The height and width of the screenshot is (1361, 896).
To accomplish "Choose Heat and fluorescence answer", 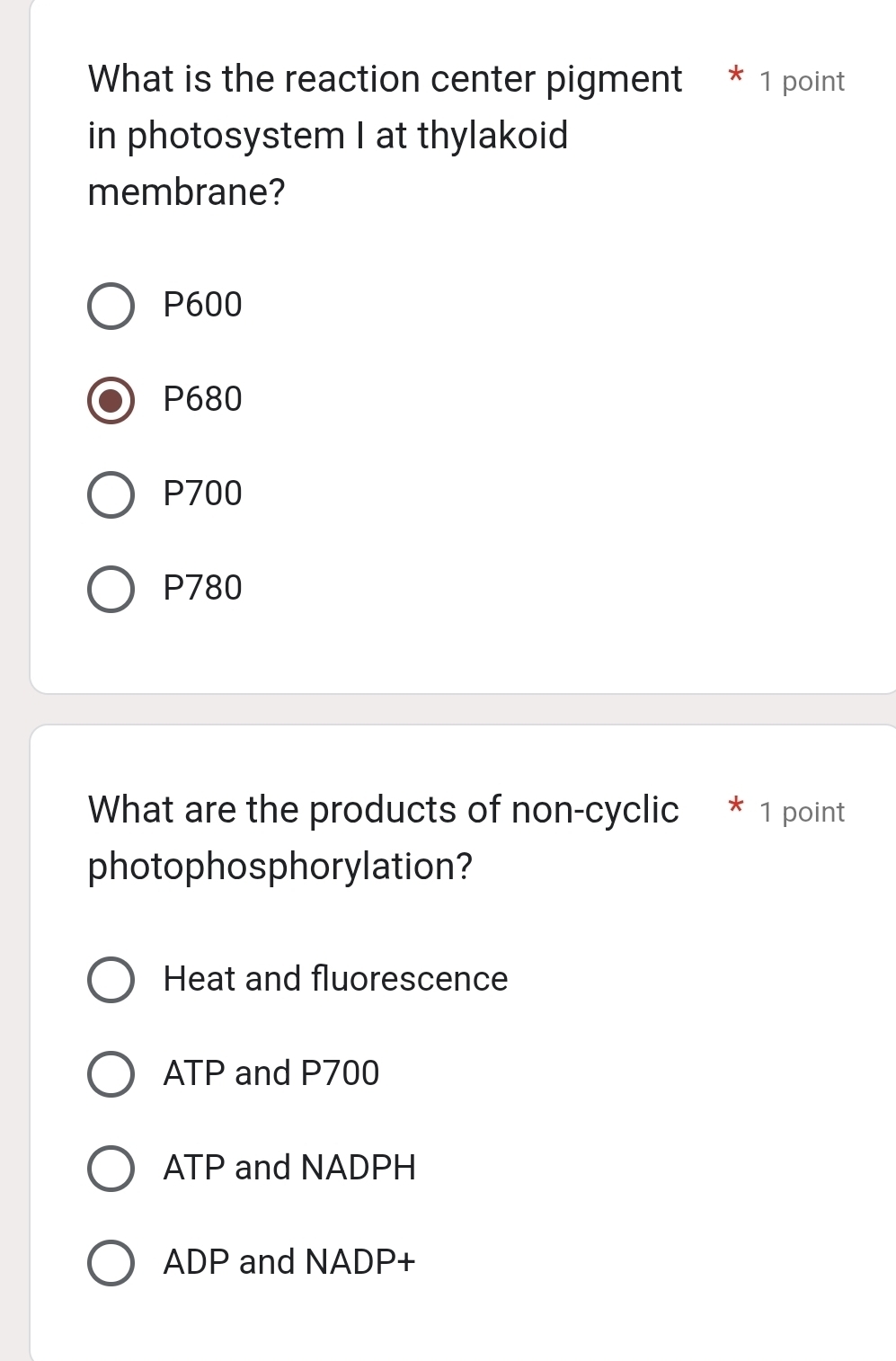I will tap(111, 980).
